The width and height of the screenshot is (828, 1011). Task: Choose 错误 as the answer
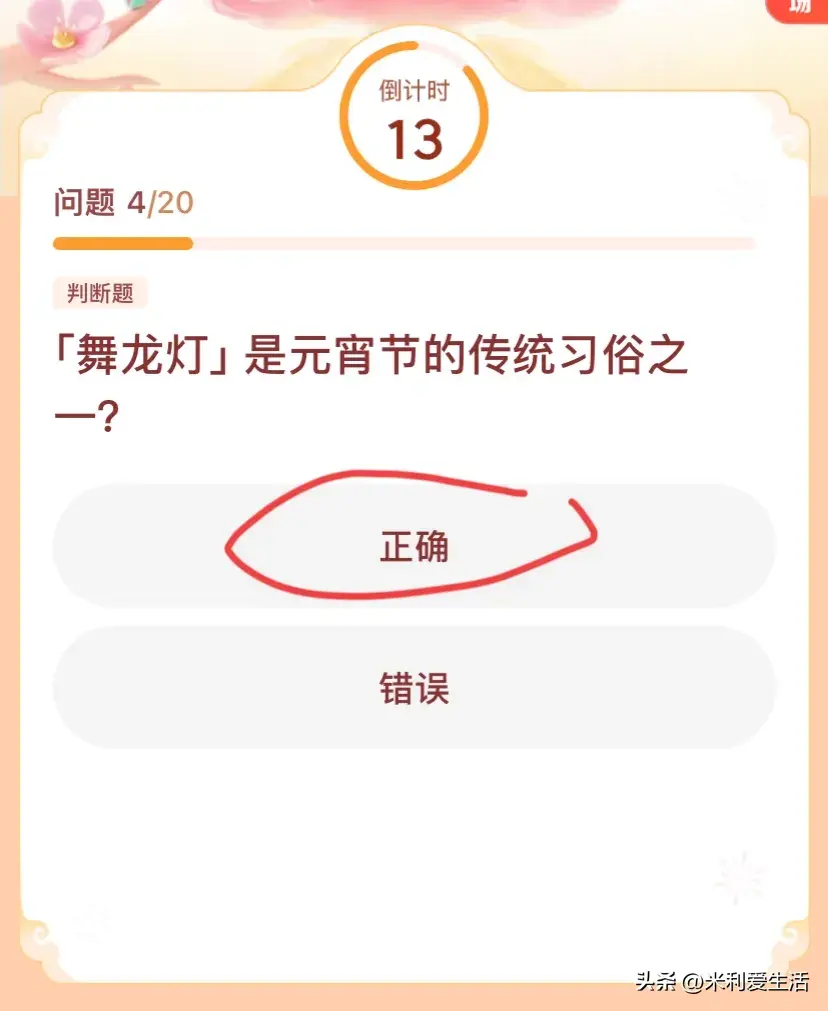click(x=414, y=688)
